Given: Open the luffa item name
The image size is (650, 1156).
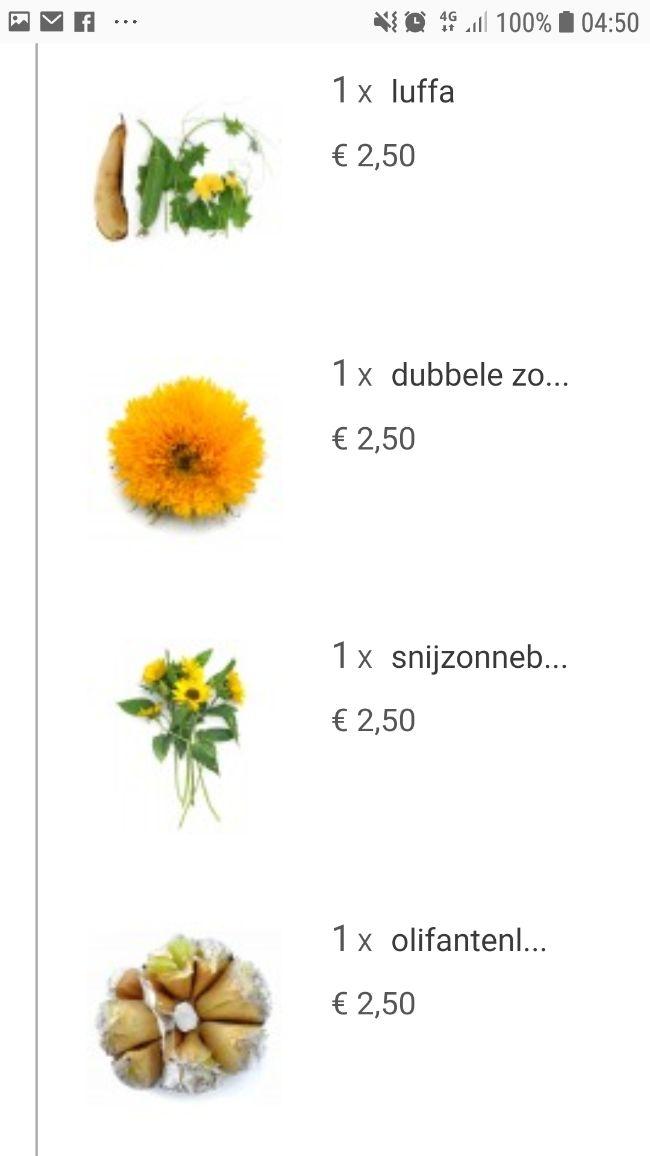Looking at the screenshot, I should point(422,93).
